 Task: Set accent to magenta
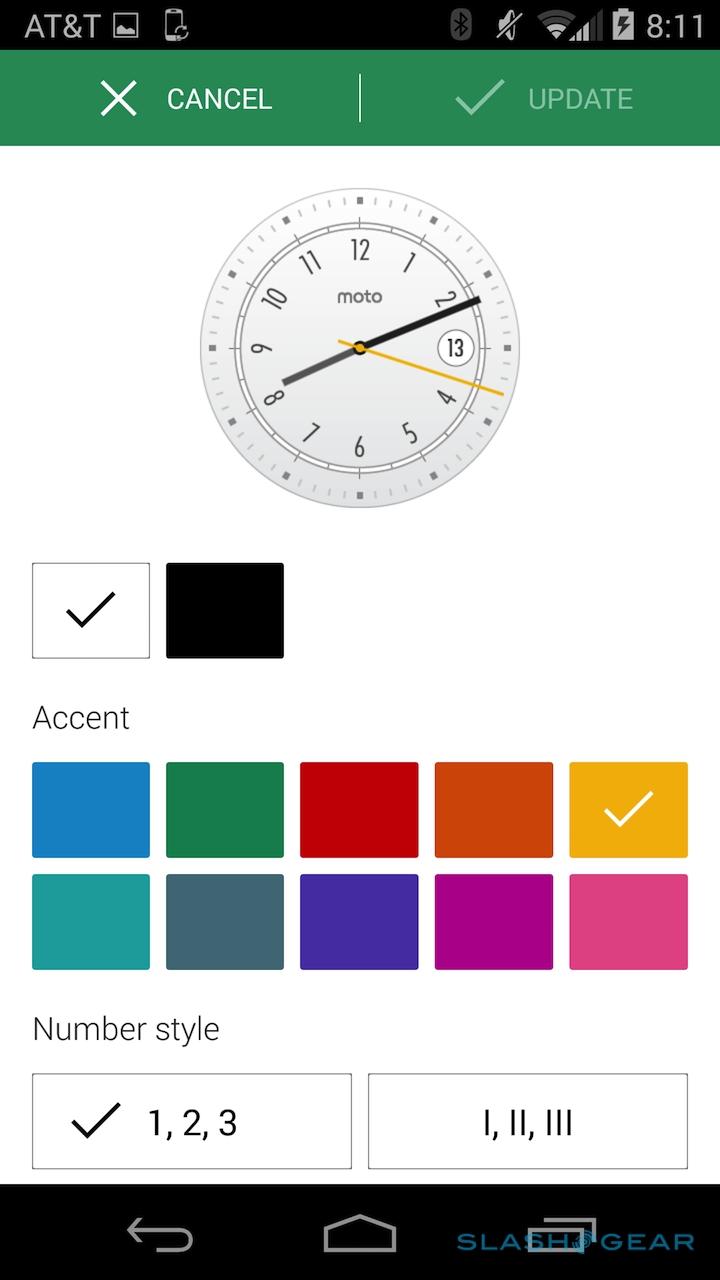click(493, 922)
